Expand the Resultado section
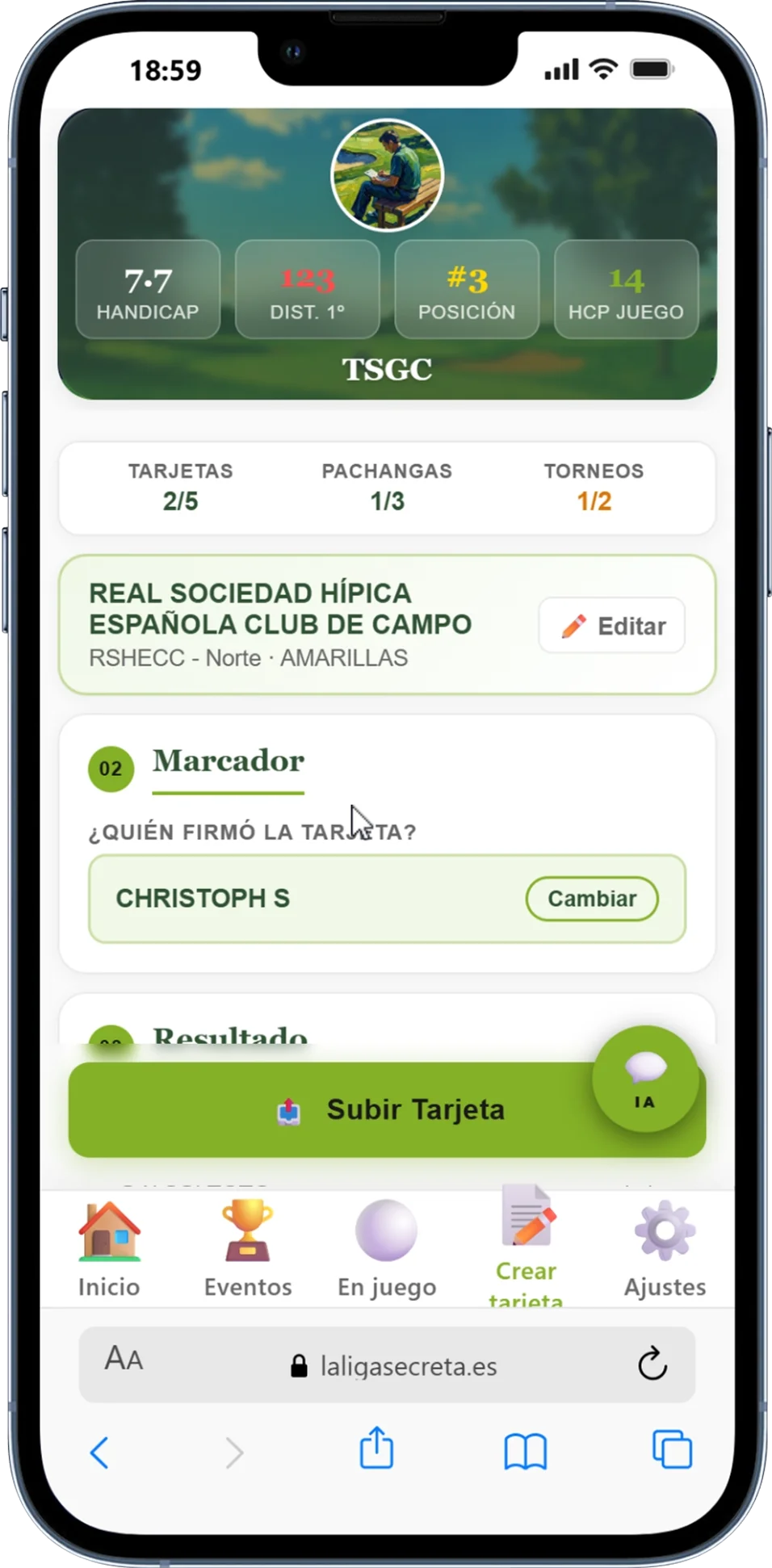Viewport: 772px width, 1568px height. [x=229, y=1038]
